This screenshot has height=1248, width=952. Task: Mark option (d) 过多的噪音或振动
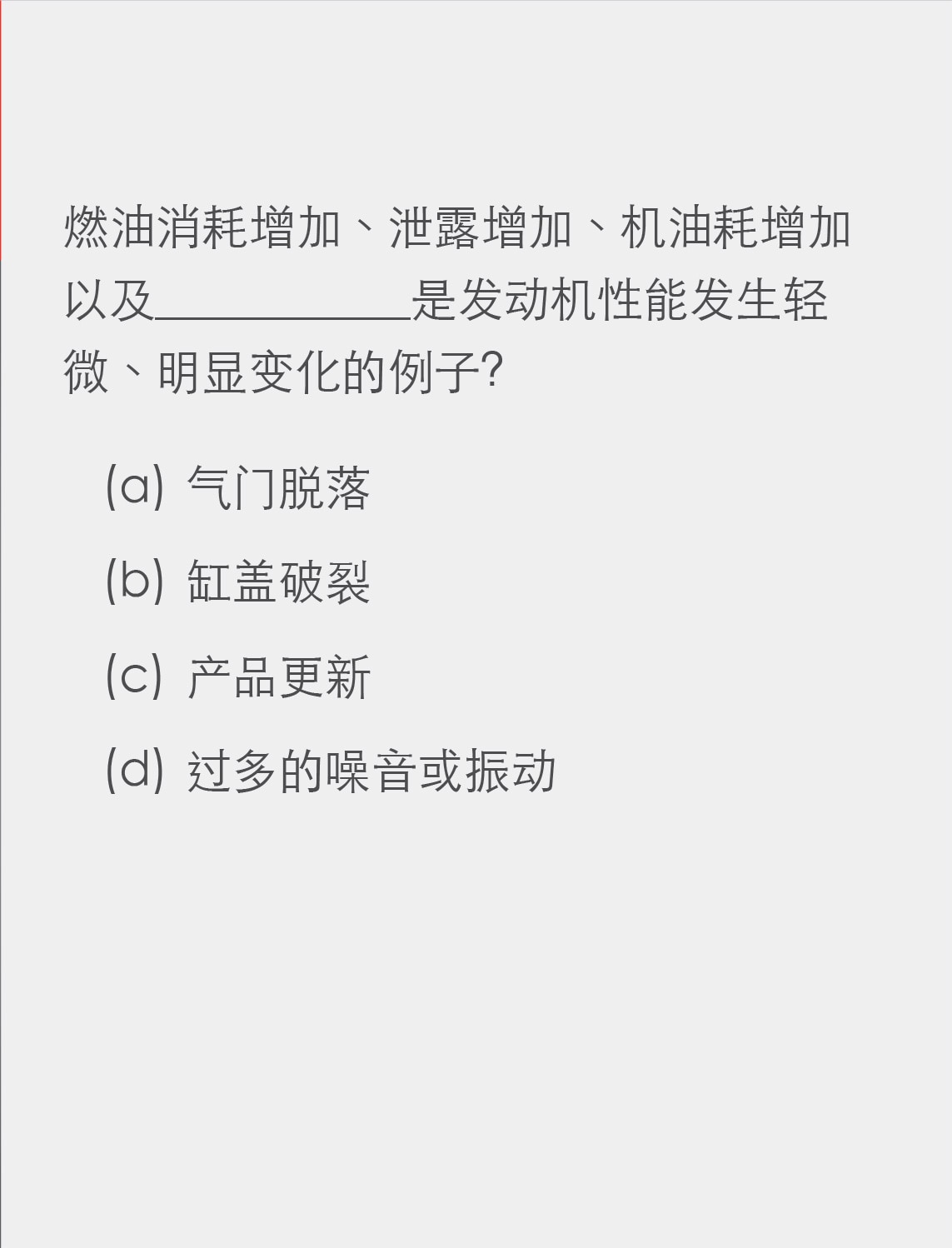coord(330,771)
